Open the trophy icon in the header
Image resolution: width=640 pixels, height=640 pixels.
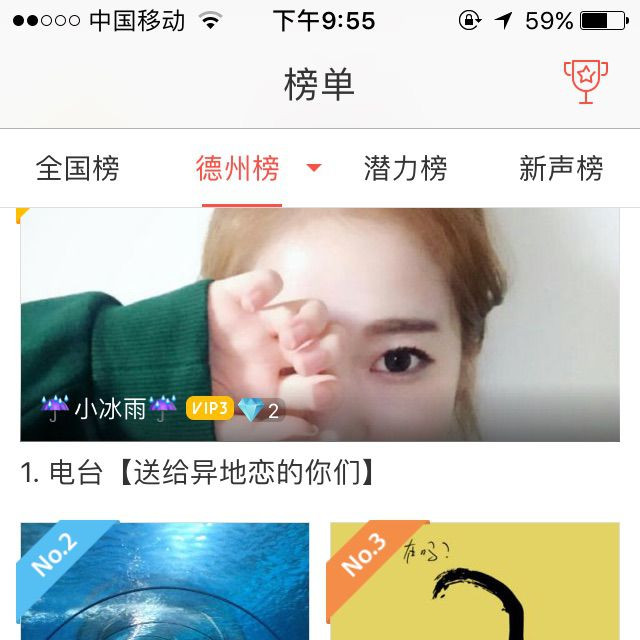tap(585, 82)
